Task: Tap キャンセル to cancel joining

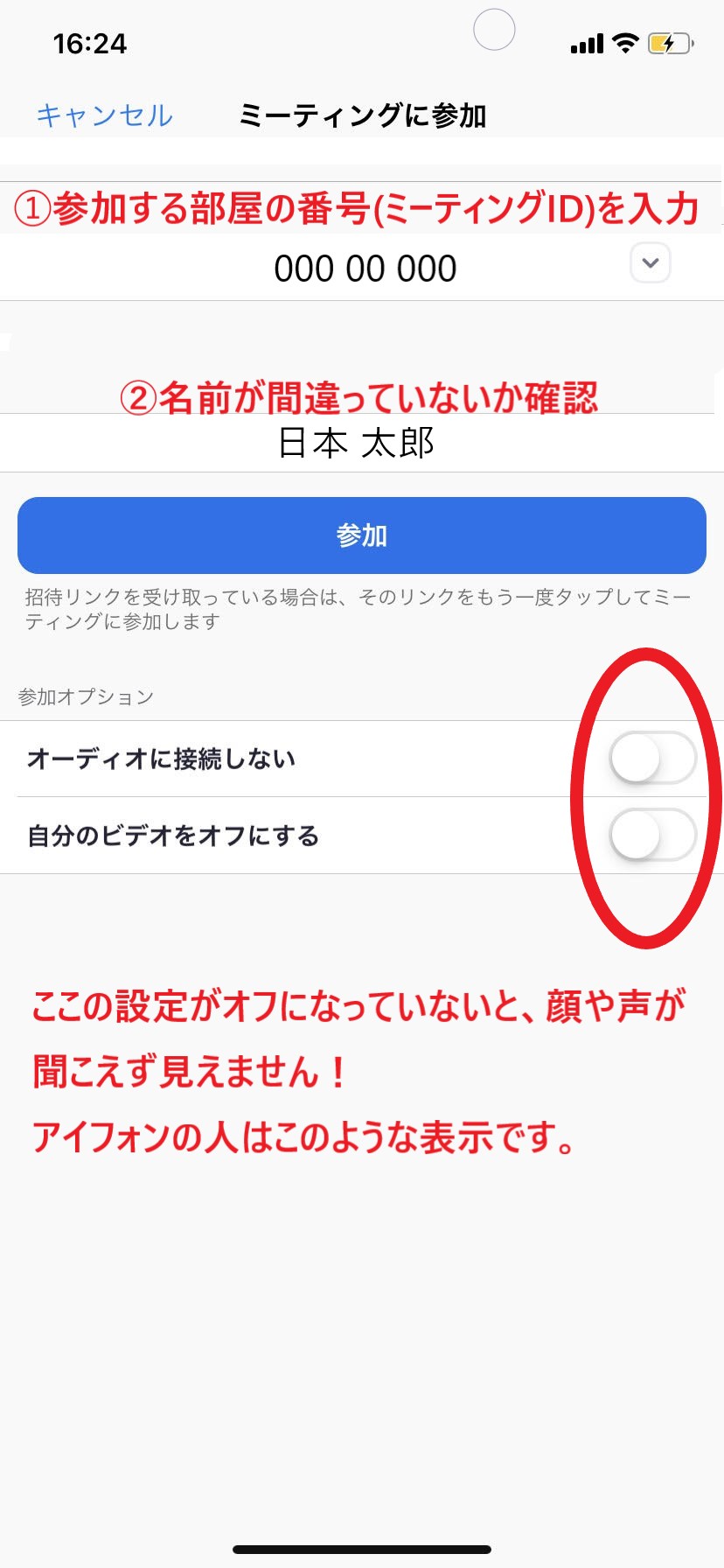Action: (x=104, y=115)
